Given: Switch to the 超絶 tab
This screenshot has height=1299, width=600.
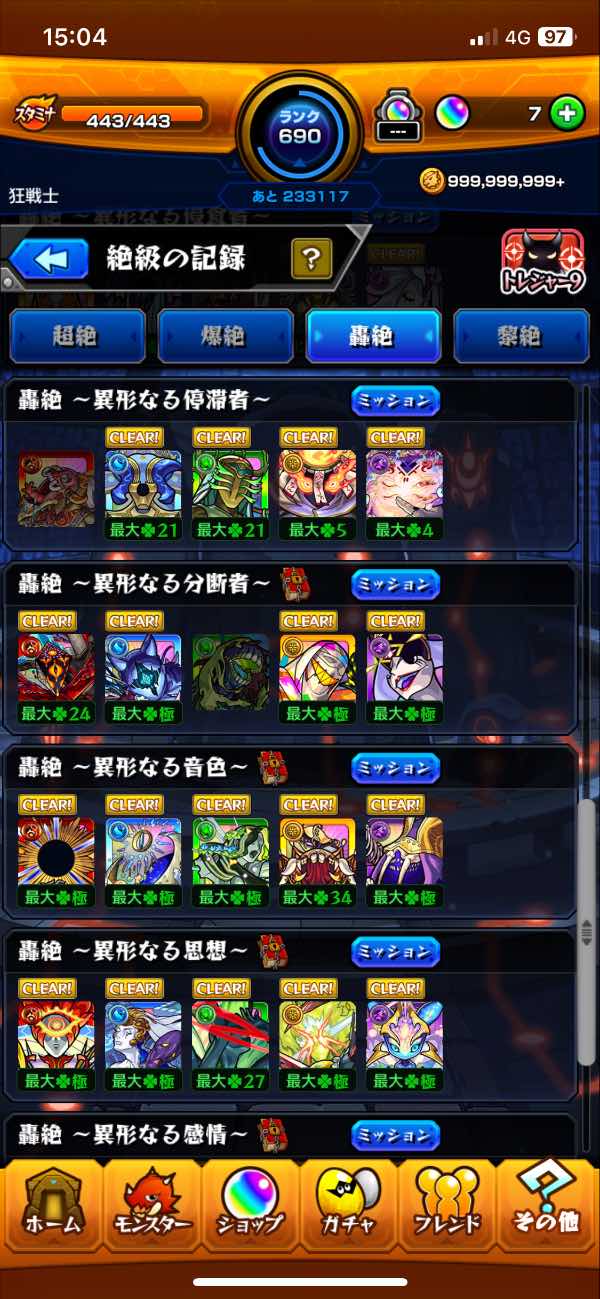Looking at the screenshot, I should pyautogui.click(x=75, y=336).
